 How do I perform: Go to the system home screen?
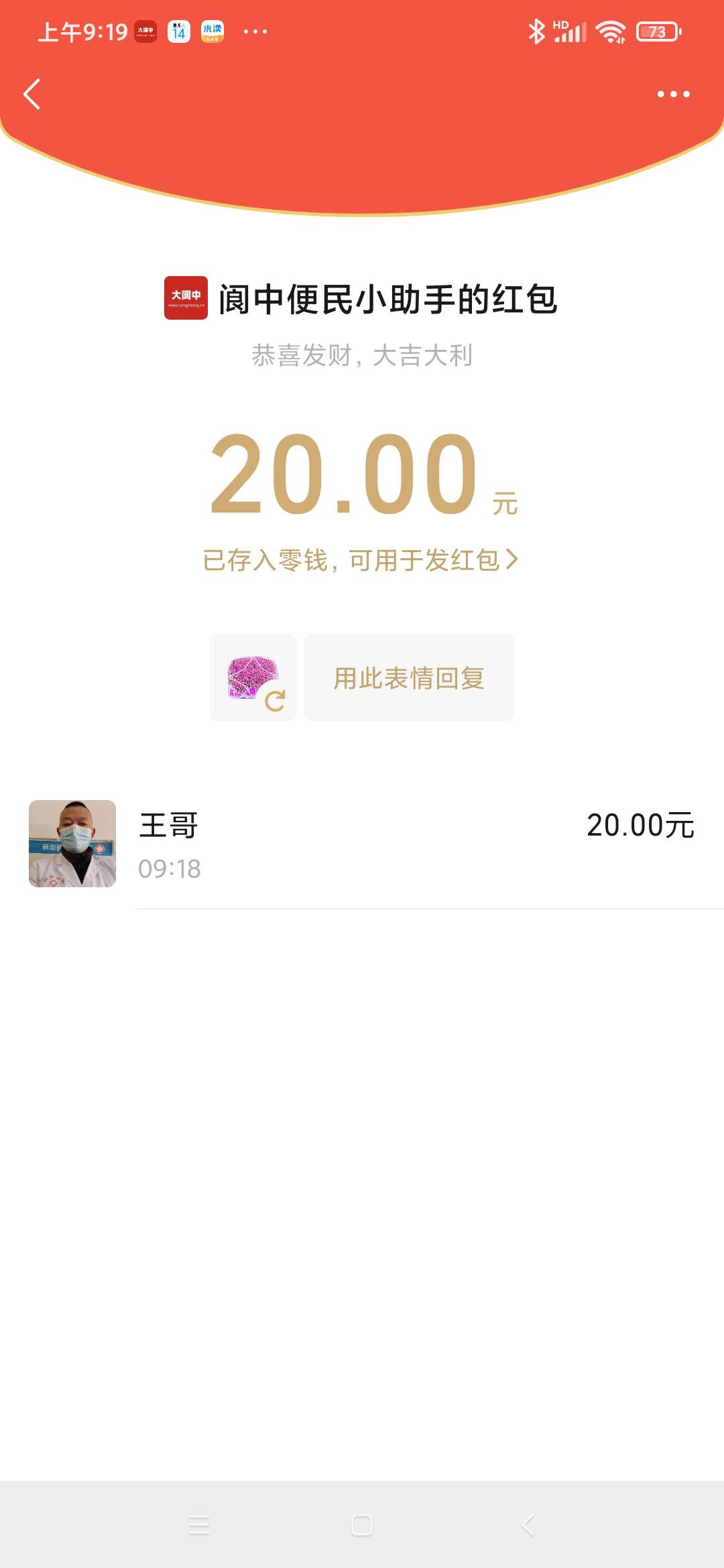362,1525
